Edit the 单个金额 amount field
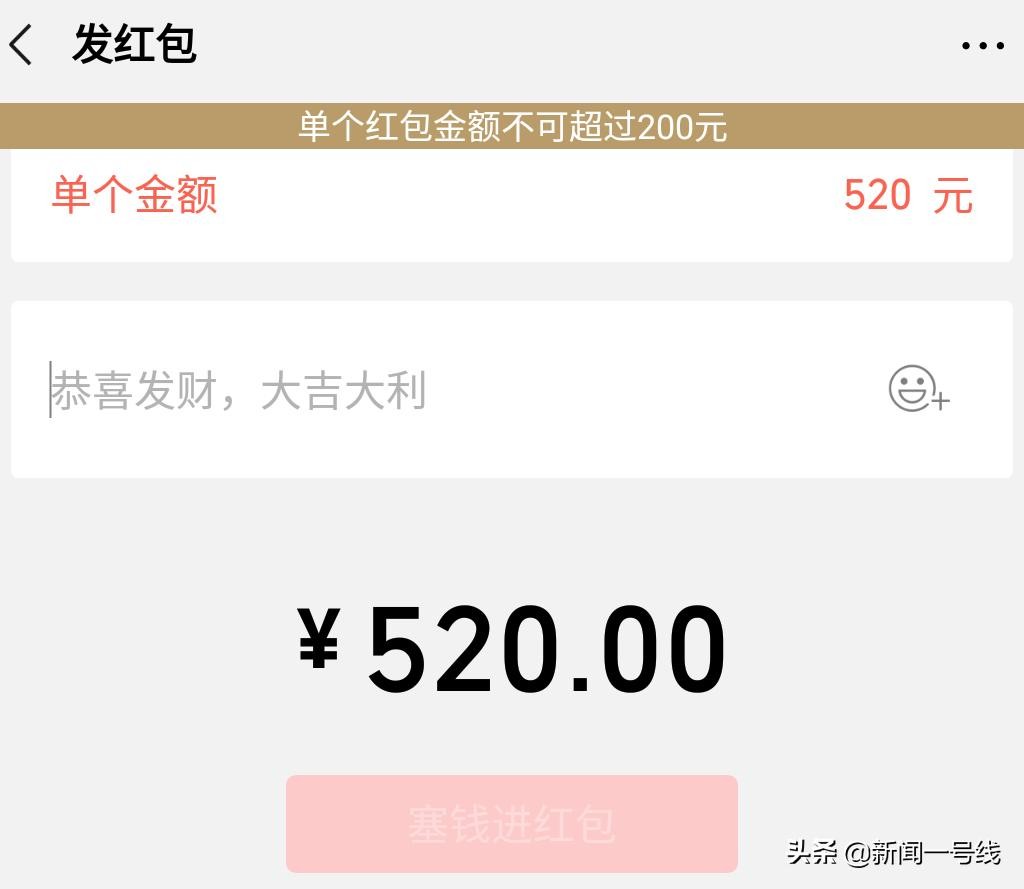The width and height of the screenshot is (1024, 889). pyautogui.click(x=876, y=196)
